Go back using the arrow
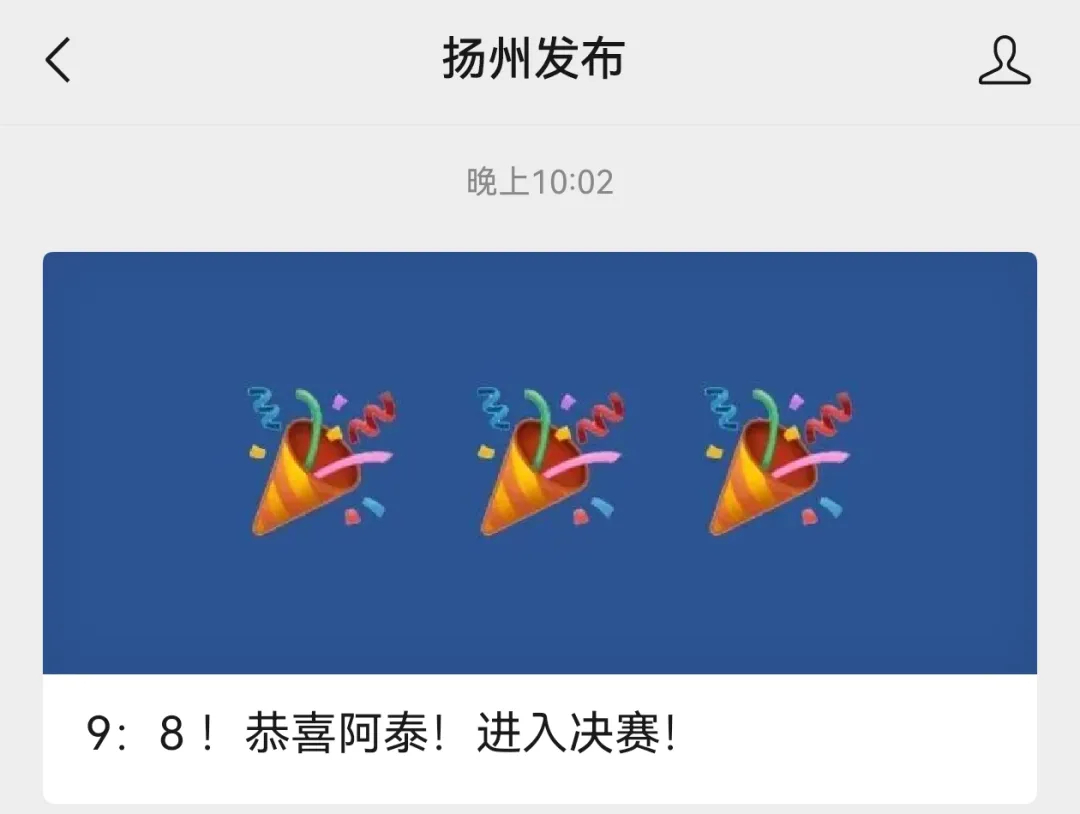Image resolution: width=1080 pixels, height=814 pixels. (58, 60)
